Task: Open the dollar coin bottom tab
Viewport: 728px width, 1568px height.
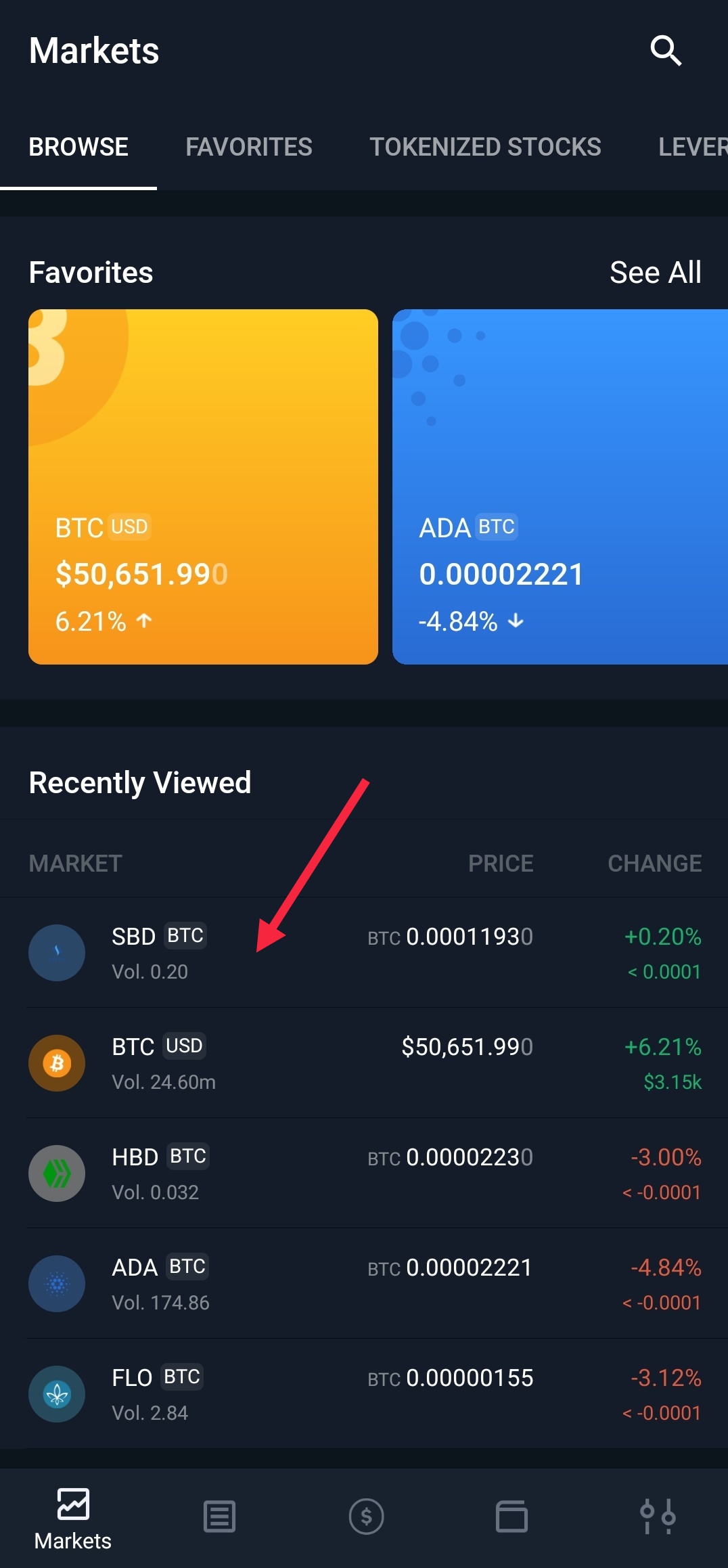Action: point(366,1517)
